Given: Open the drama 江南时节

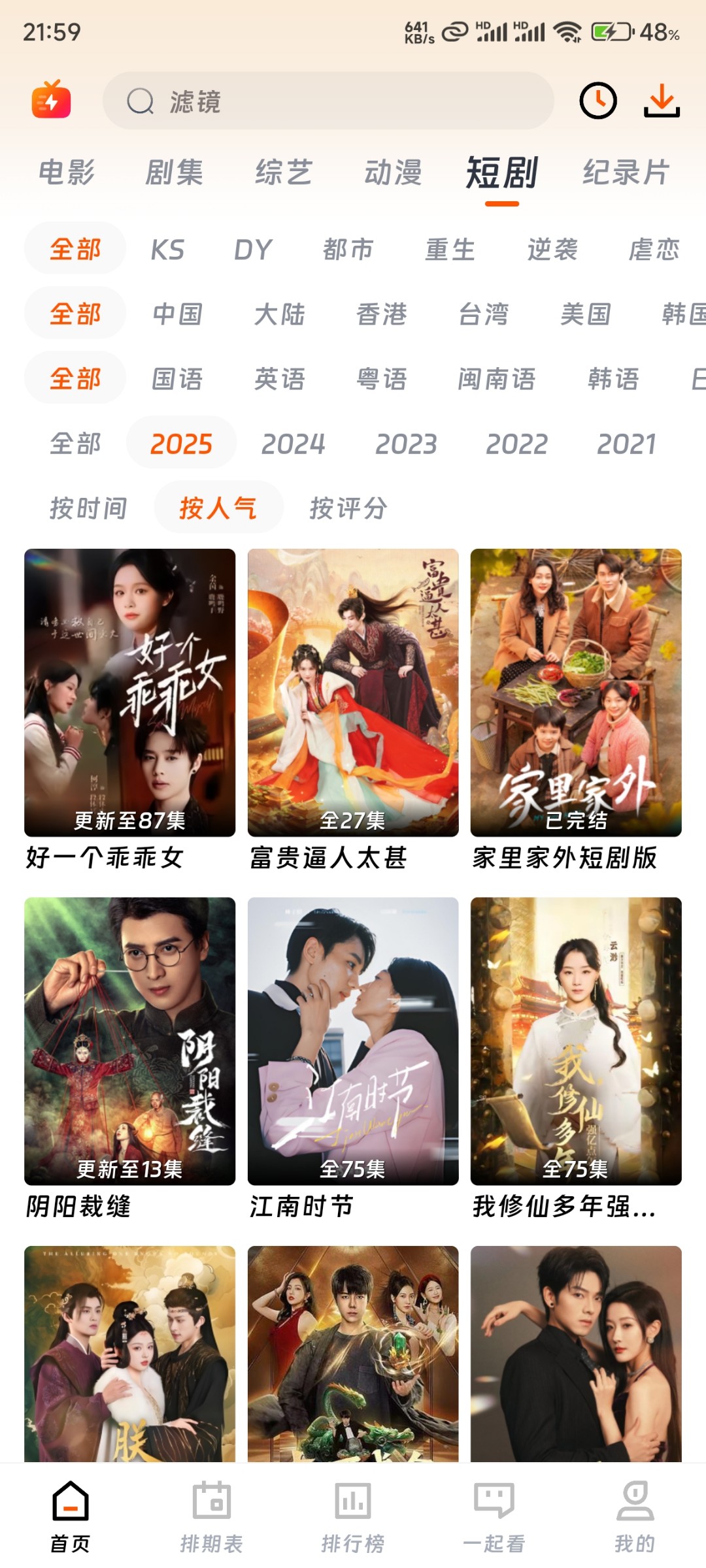Looking at the screenshot, I should pos(353,1041).
